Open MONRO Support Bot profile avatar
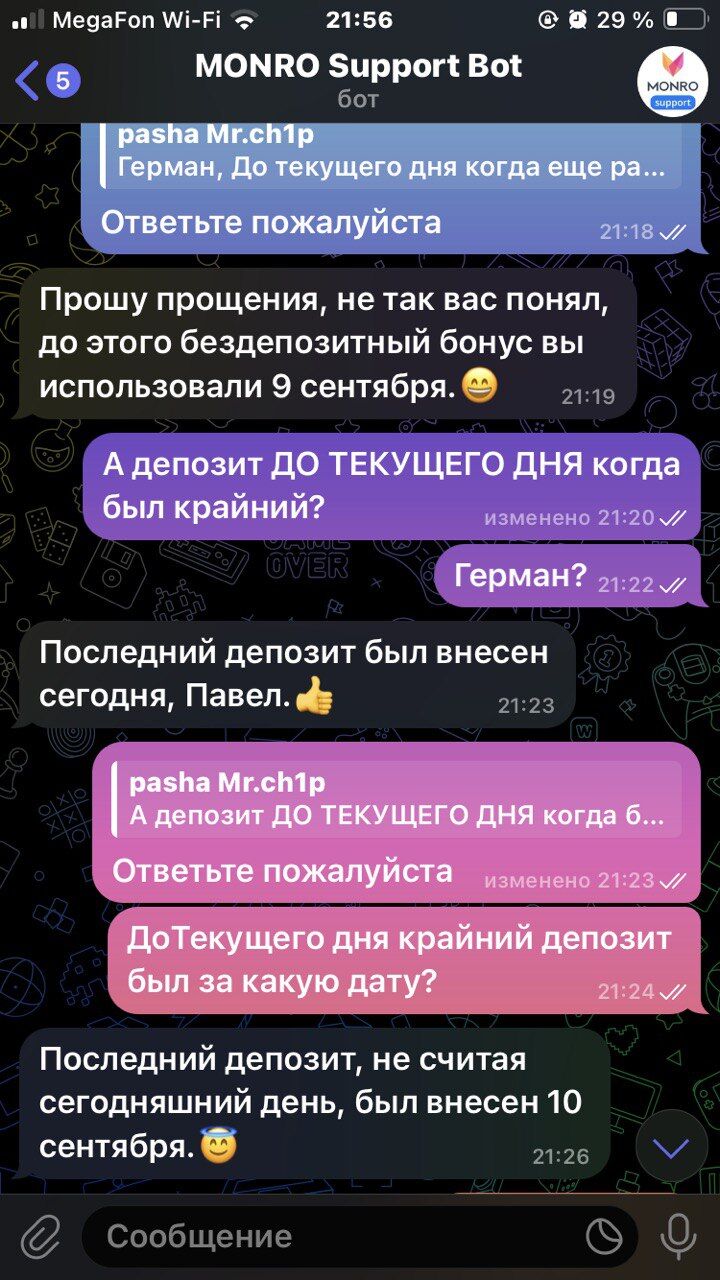Viewport: 720px width, 1280px height. click(x=671, y=80)
